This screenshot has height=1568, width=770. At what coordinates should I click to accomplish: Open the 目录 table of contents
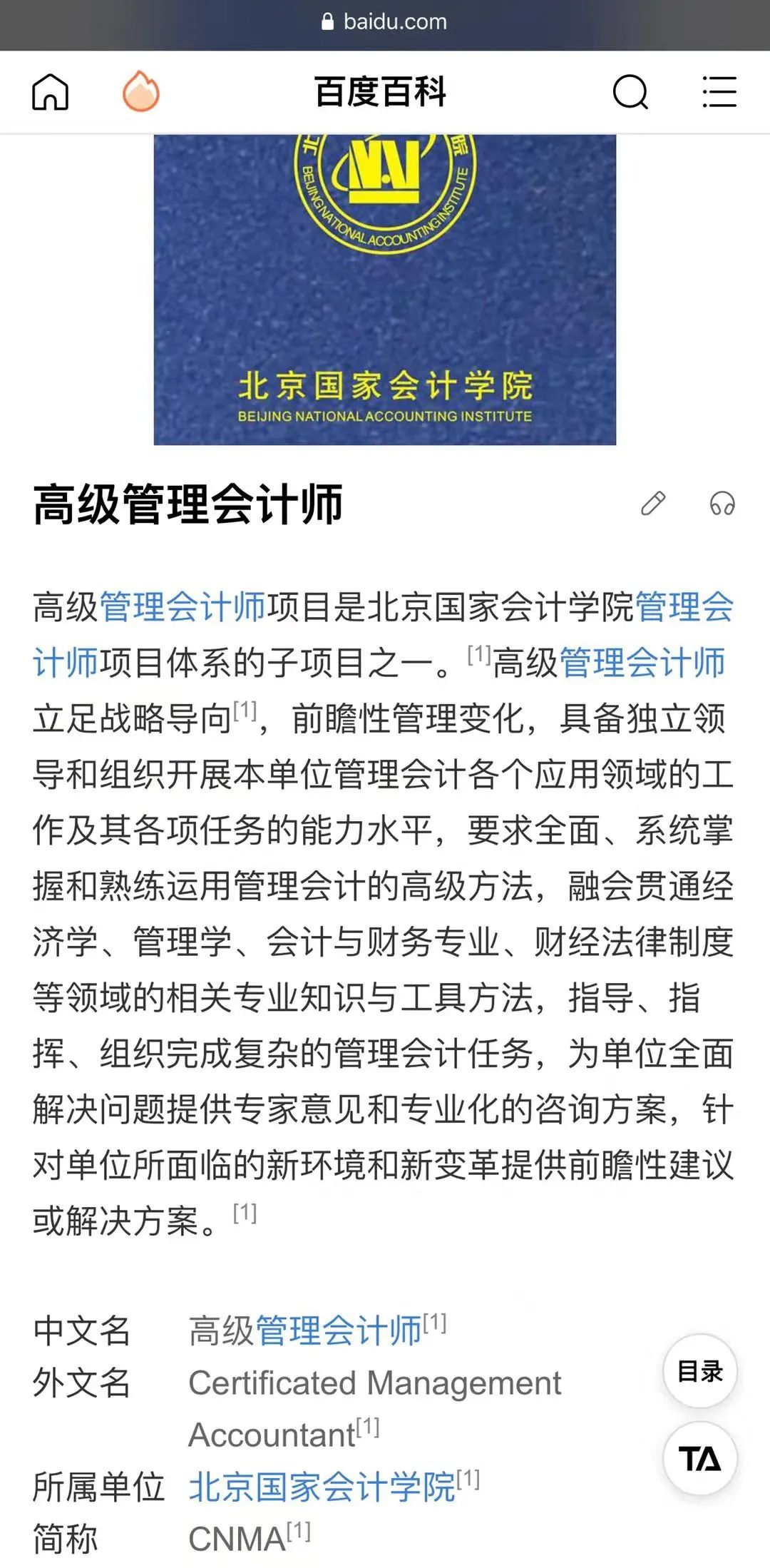(x=699, y=1371)
